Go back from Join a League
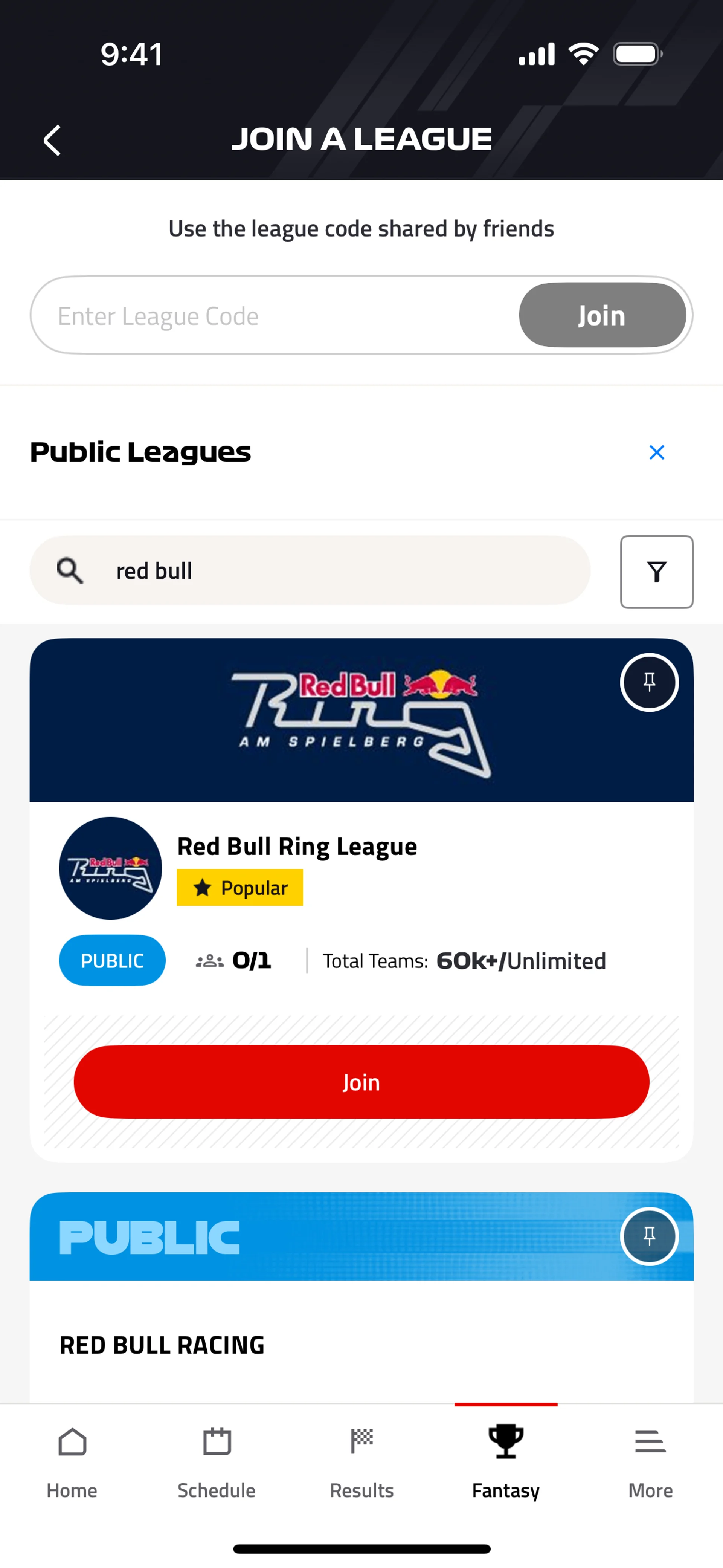The height and width of the screenshot is (1568, 723). pos(52,140)
